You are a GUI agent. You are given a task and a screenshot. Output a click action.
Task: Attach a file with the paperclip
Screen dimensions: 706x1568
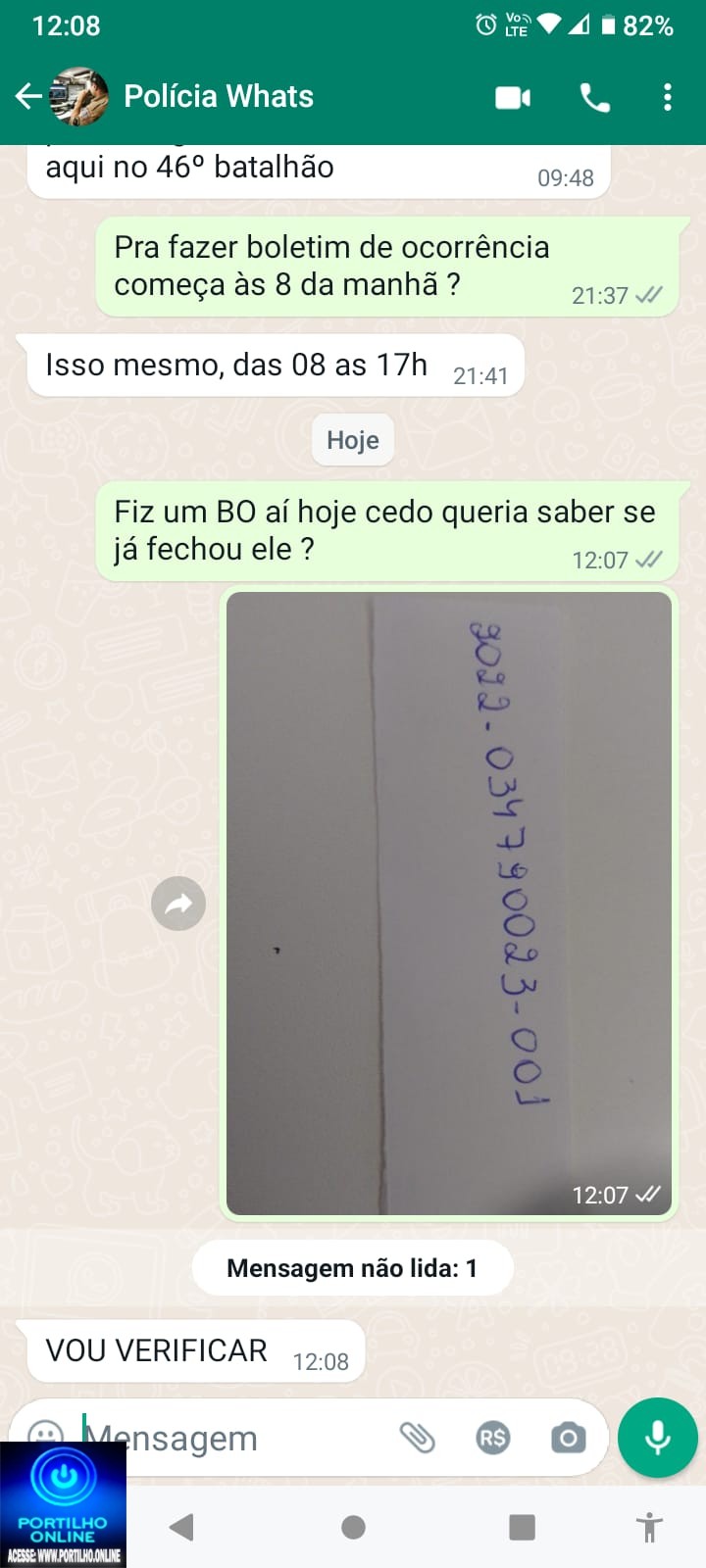click(417, 1438)
